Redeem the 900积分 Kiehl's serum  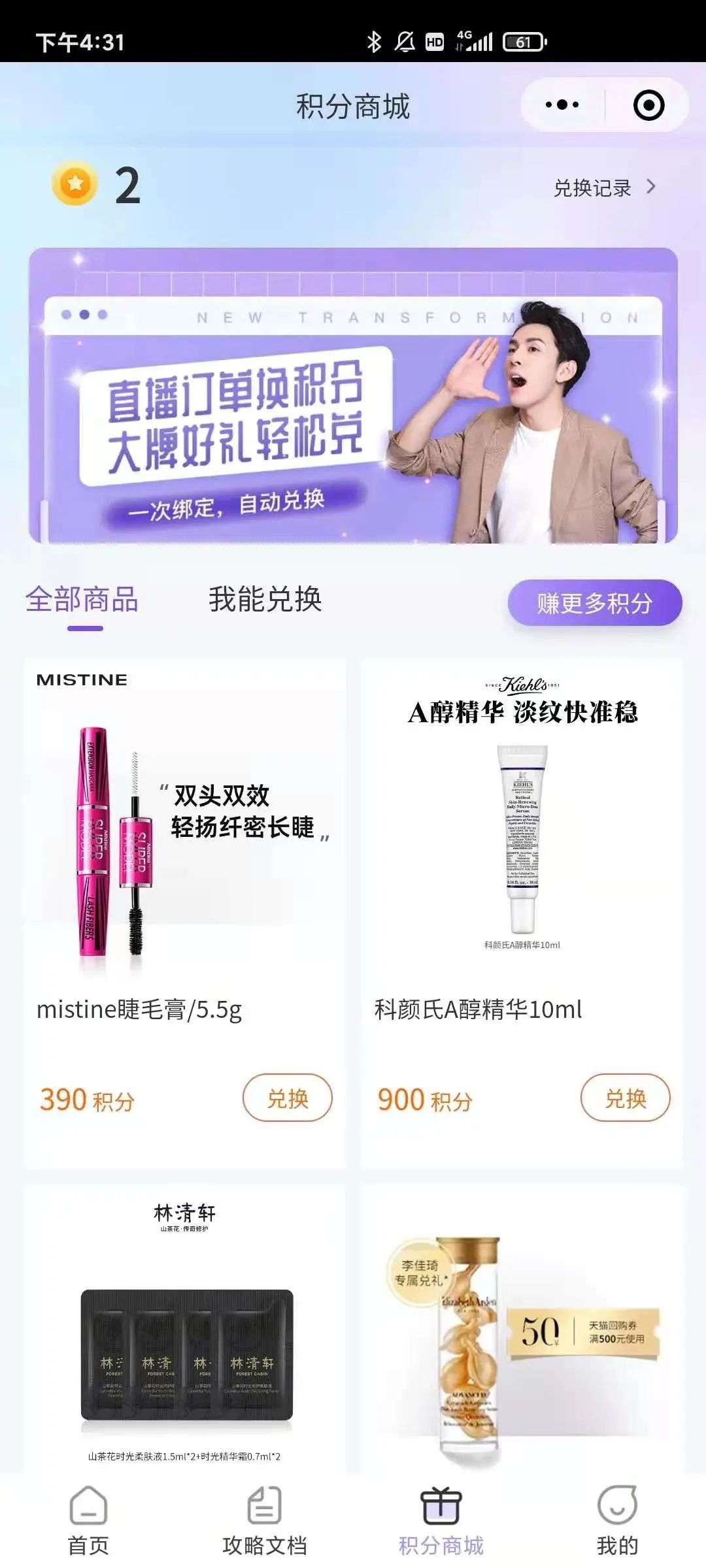(x=625, y=1098)
